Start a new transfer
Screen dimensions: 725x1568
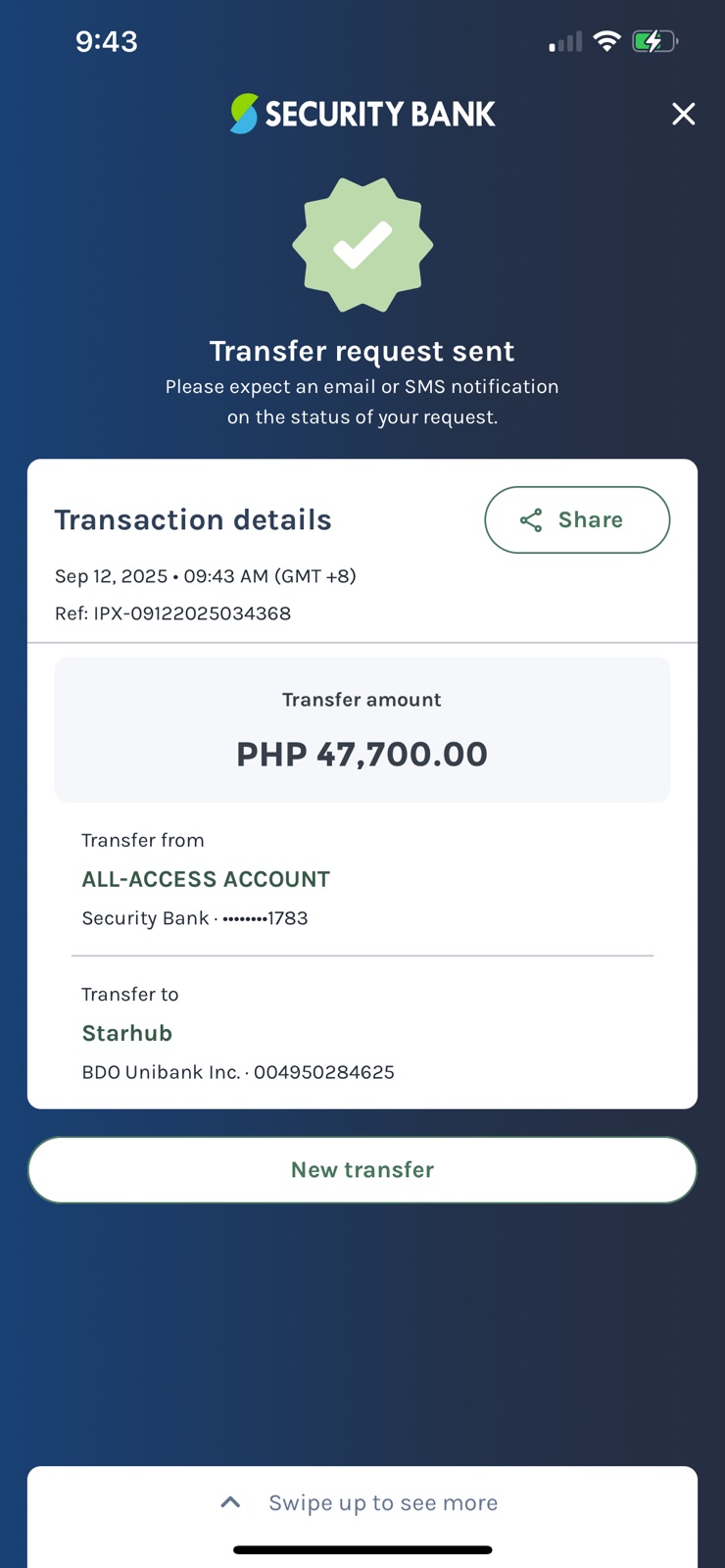click(x=362, y=1169)
